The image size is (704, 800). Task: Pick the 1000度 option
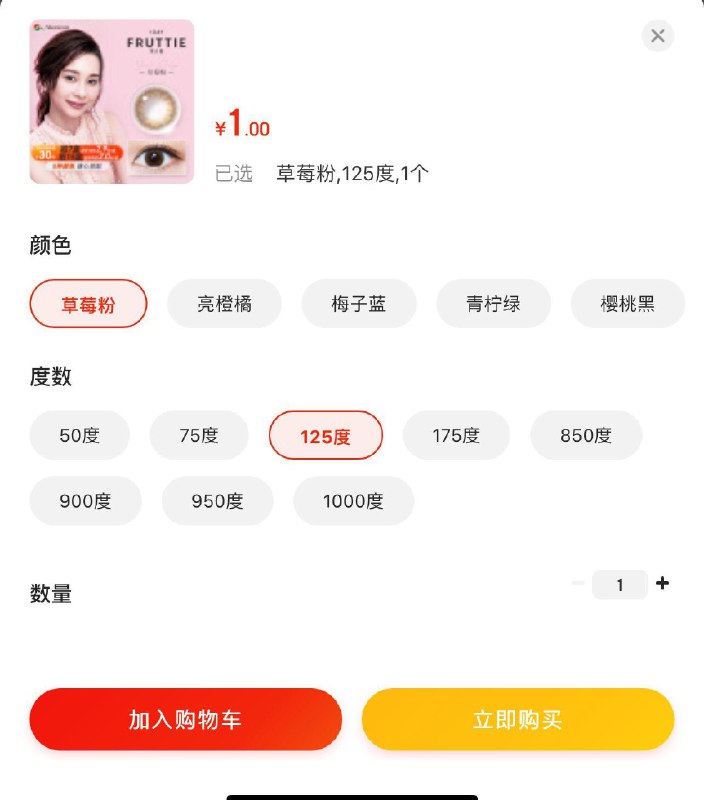point(353,501)
